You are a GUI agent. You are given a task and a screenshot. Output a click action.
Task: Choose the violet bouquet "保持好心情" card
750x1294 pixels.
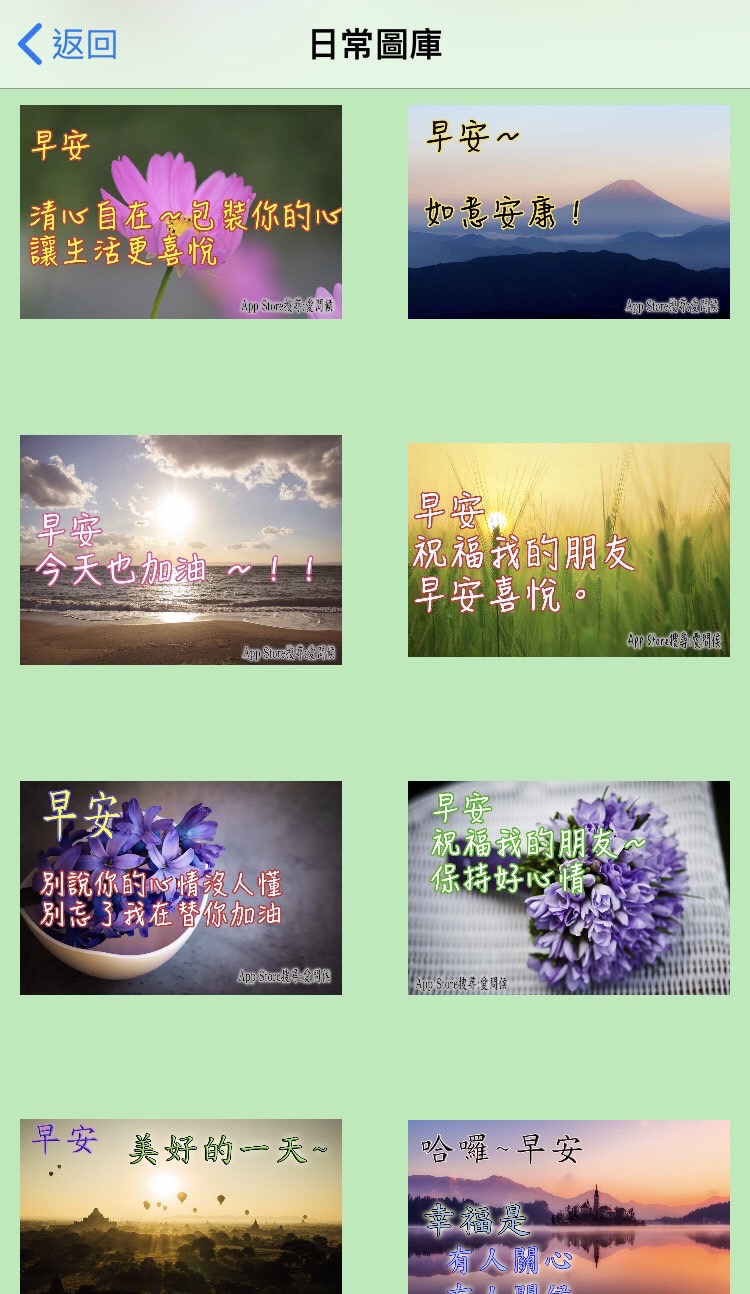(x=568, y=888)
